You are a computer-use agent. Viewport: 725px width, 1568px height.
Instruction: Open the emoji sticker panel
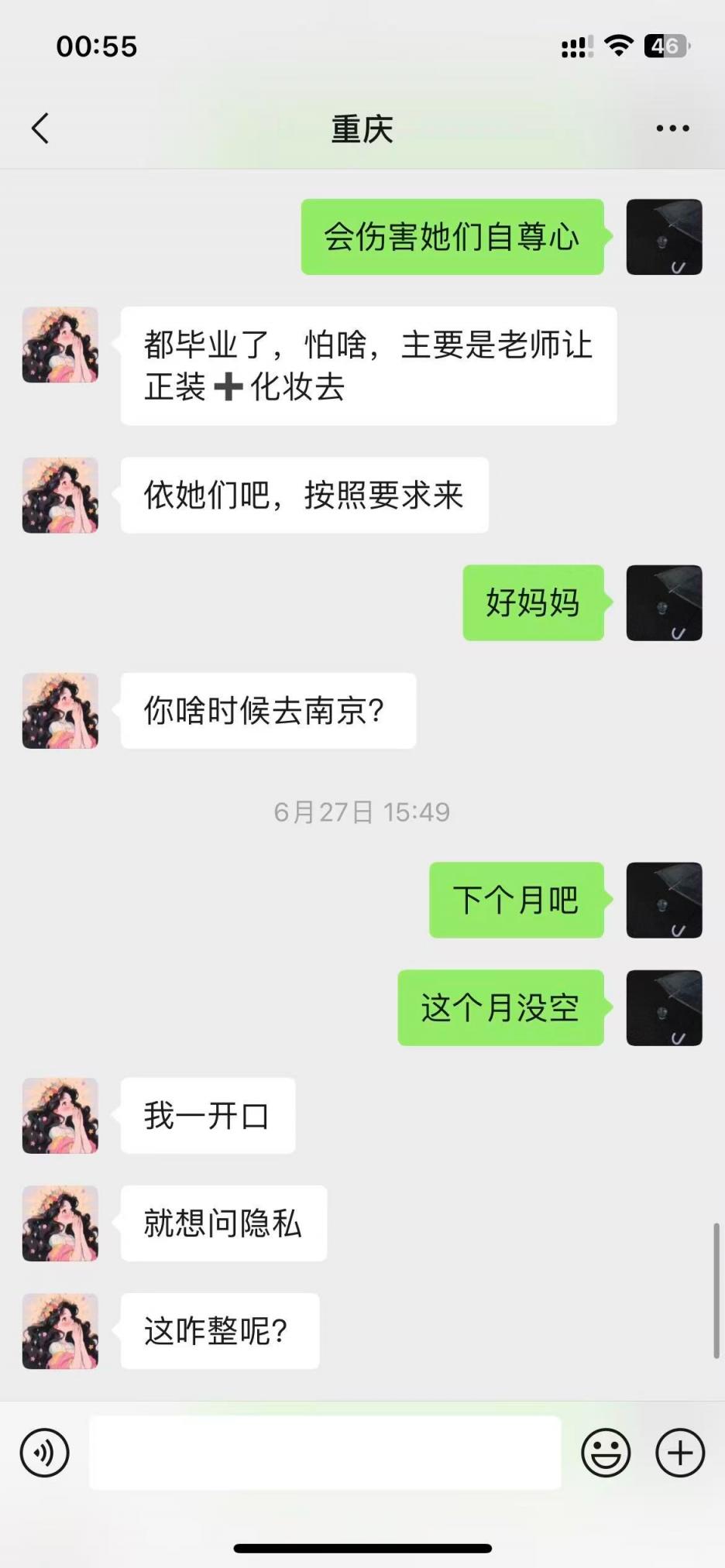click(606, 1453)
